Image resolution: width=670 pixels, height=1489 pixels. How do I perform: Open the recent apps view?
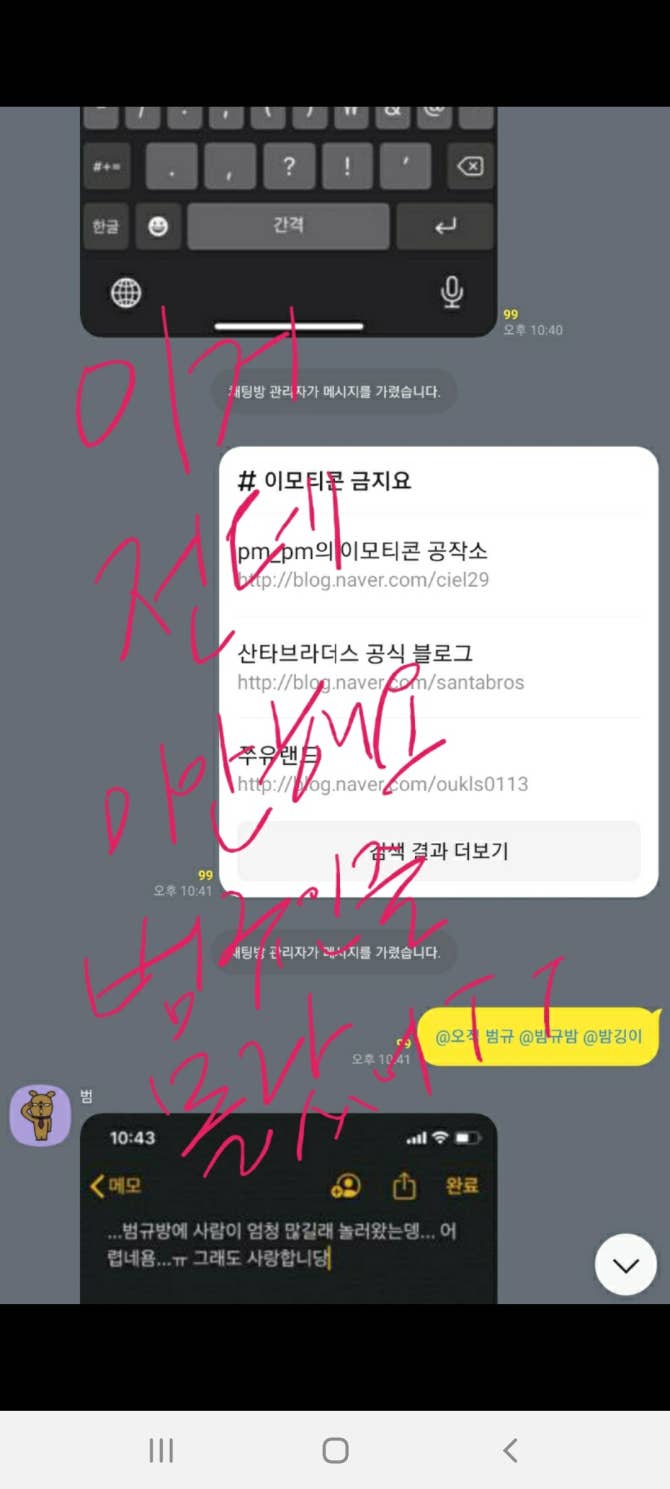point(161,1450)
